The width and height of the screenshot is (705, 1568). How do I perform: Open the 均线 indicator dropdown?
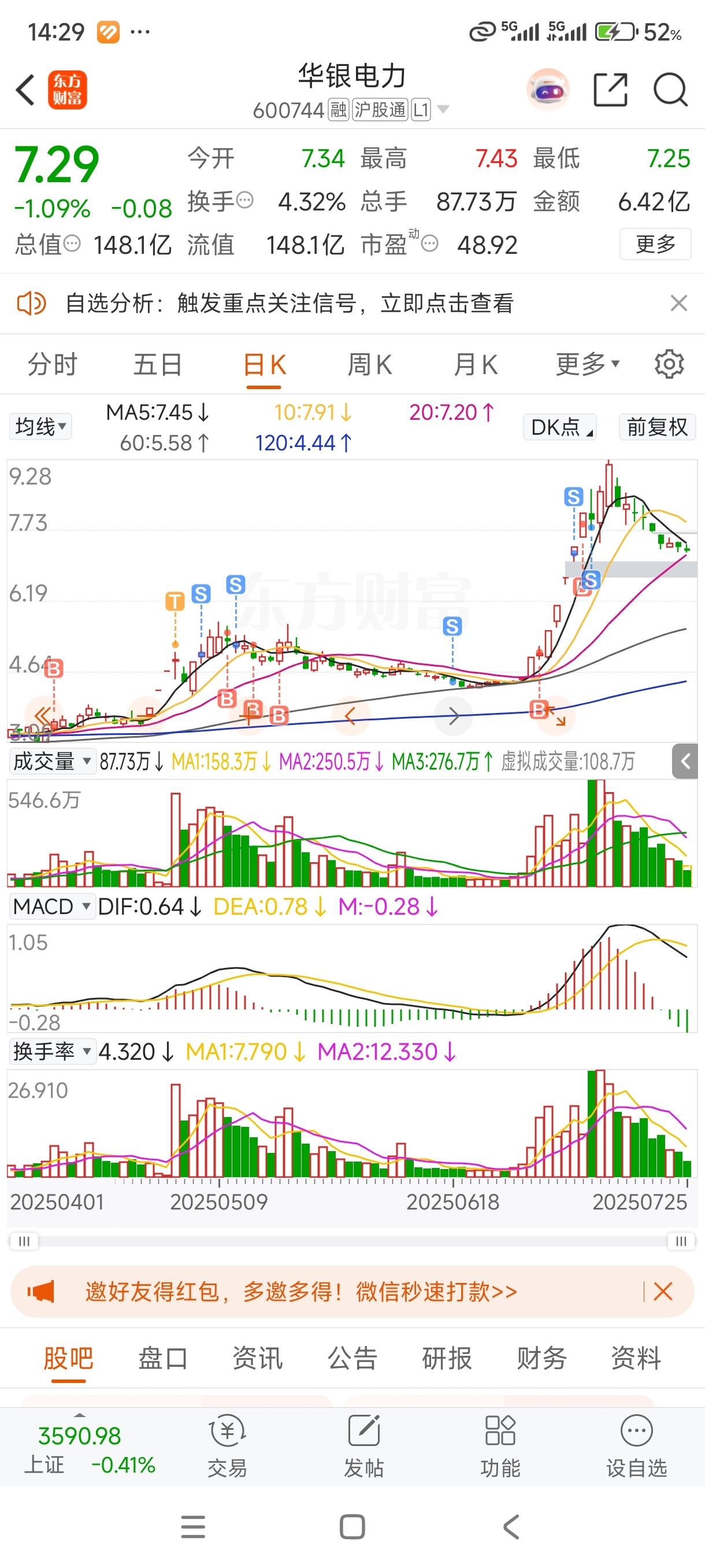click(x=40, y=426)
